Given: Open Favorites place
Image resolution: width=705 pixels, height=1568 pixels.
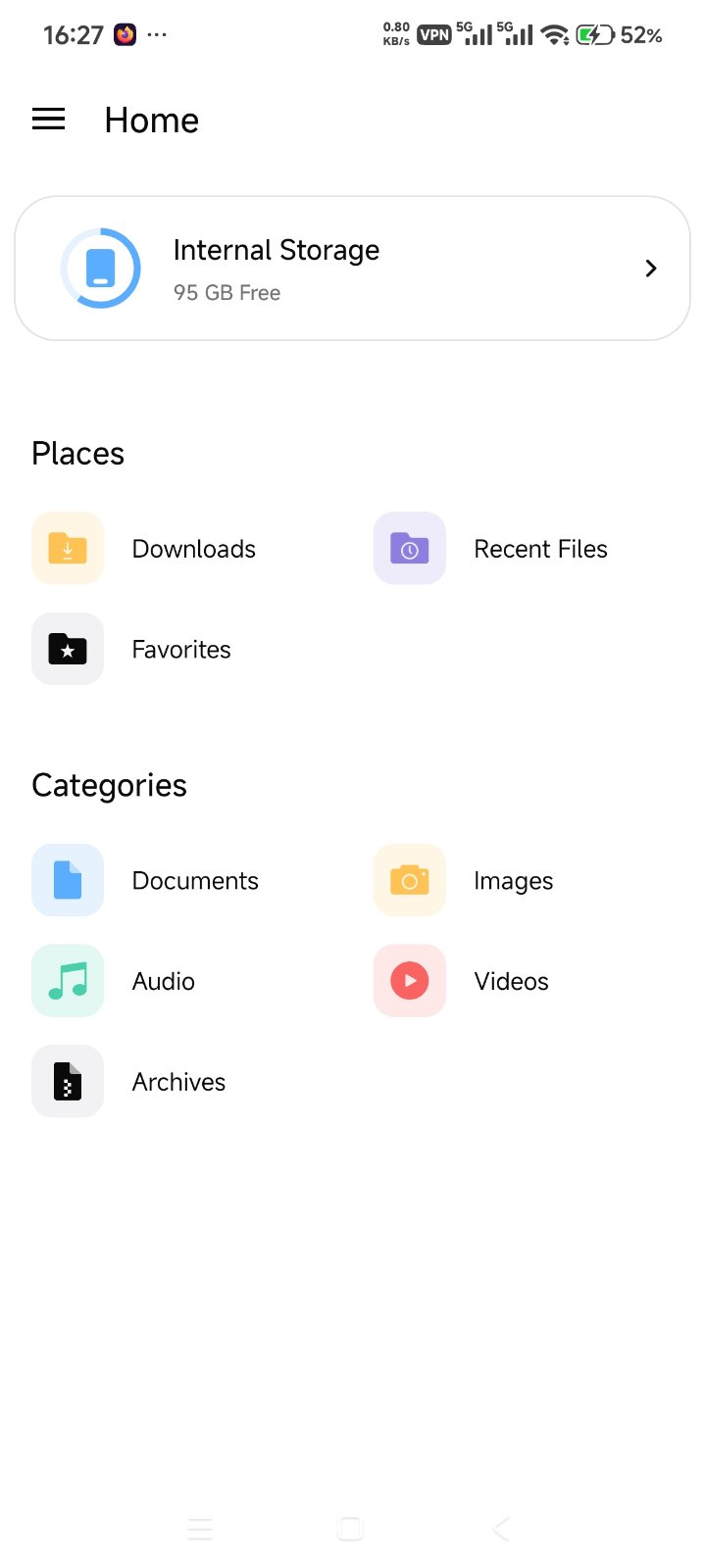Looking at the screenshot, I should (x=137, y=650).
